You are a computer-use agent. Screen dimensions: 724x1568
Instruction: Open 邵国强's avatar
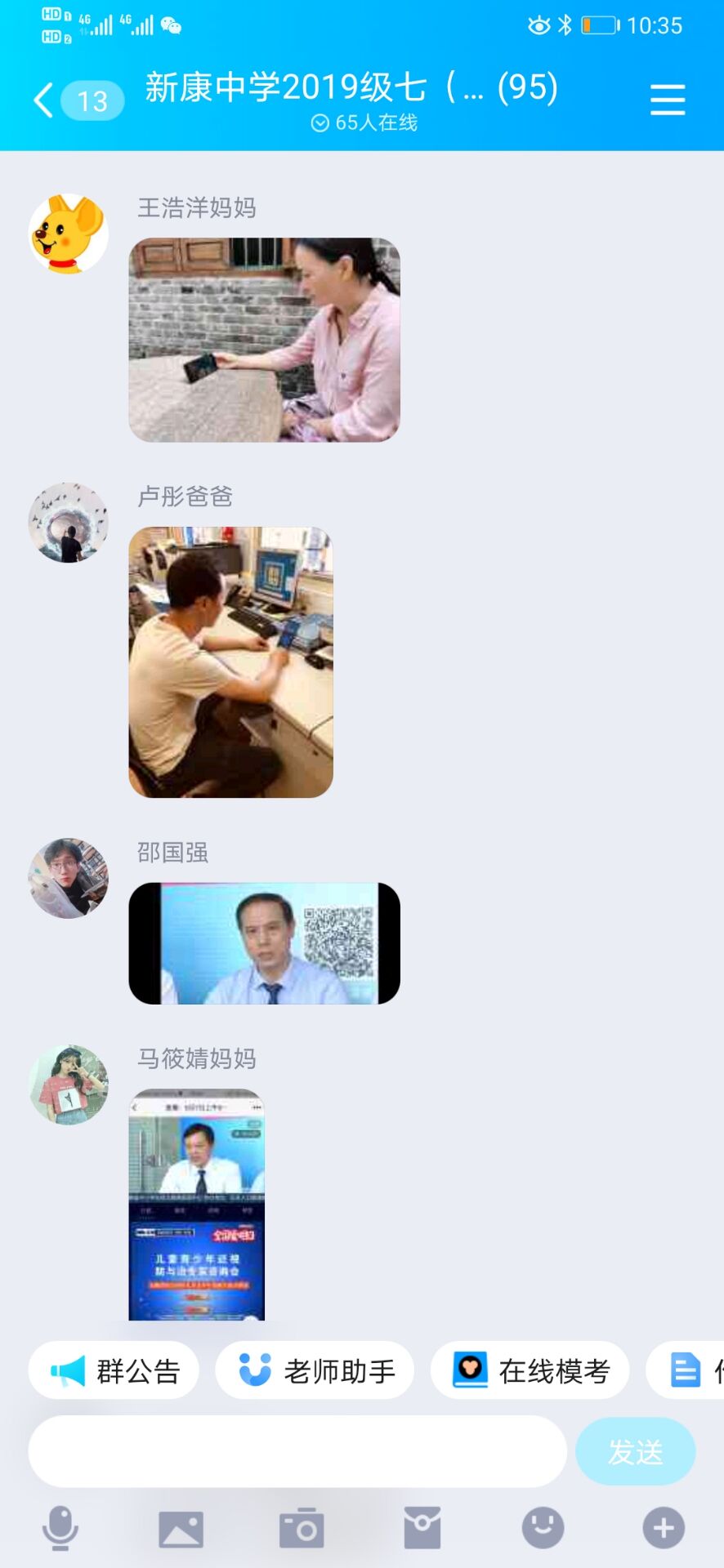point(69,878)
